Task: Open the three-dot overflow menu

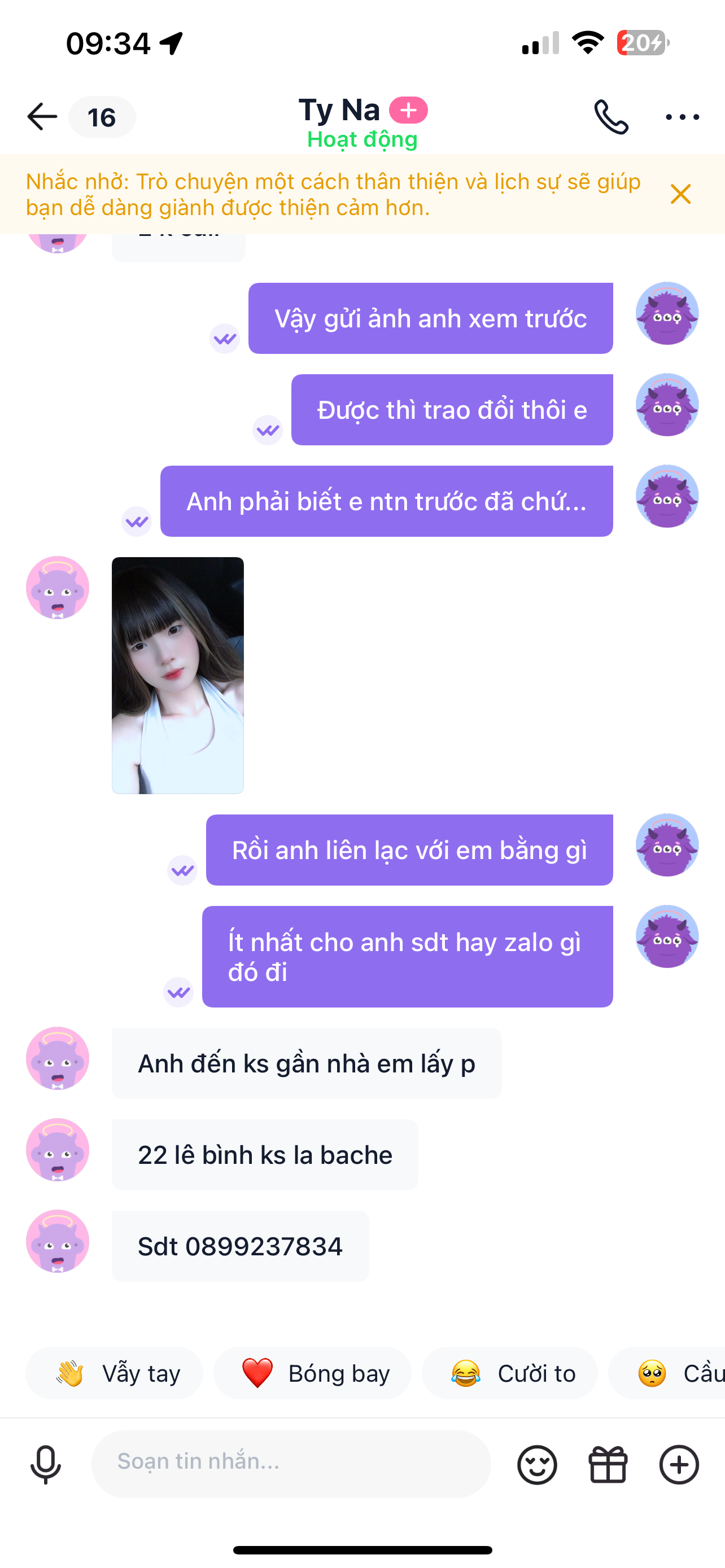Action: 682,117
